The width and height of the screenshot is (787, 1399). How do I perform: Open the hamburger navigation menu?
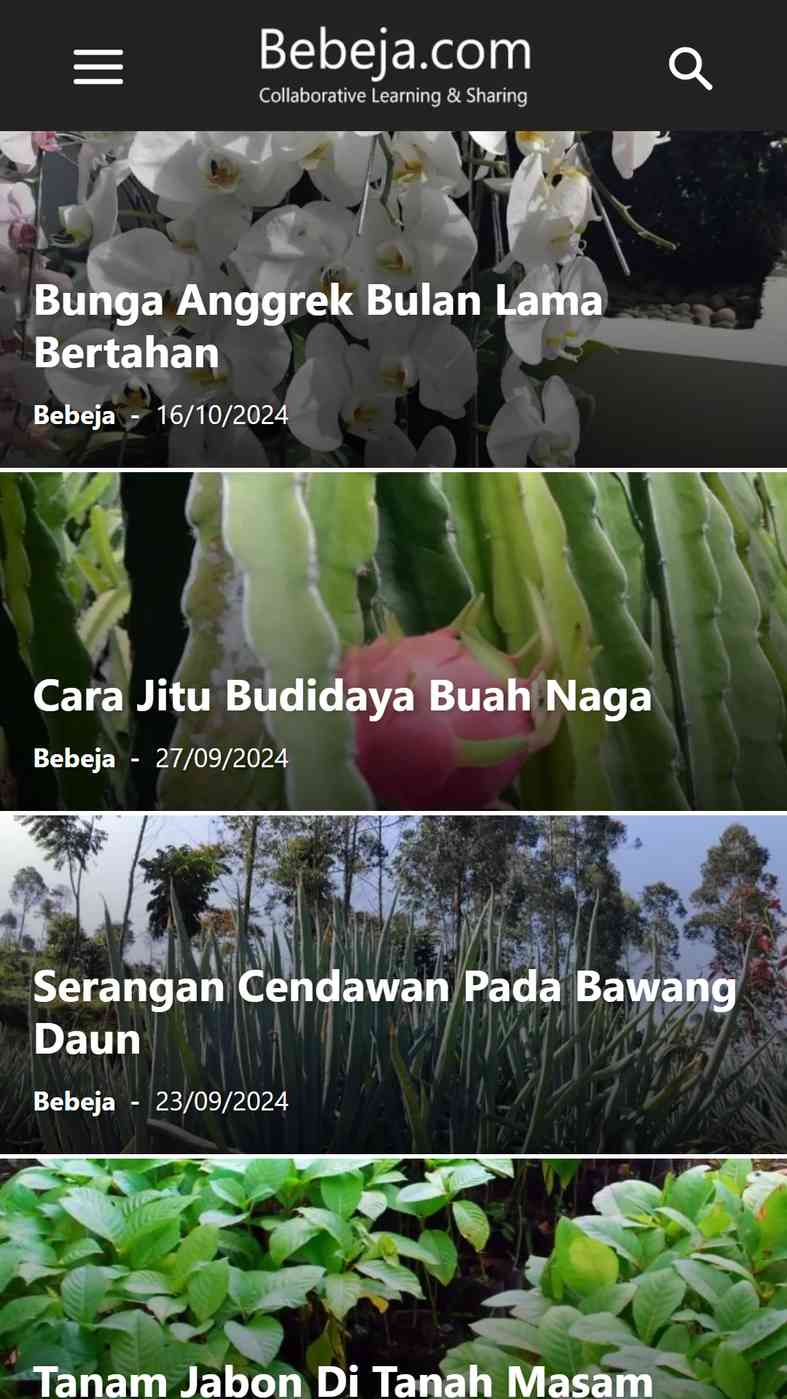pyautogui.click(x=98, y=67)
